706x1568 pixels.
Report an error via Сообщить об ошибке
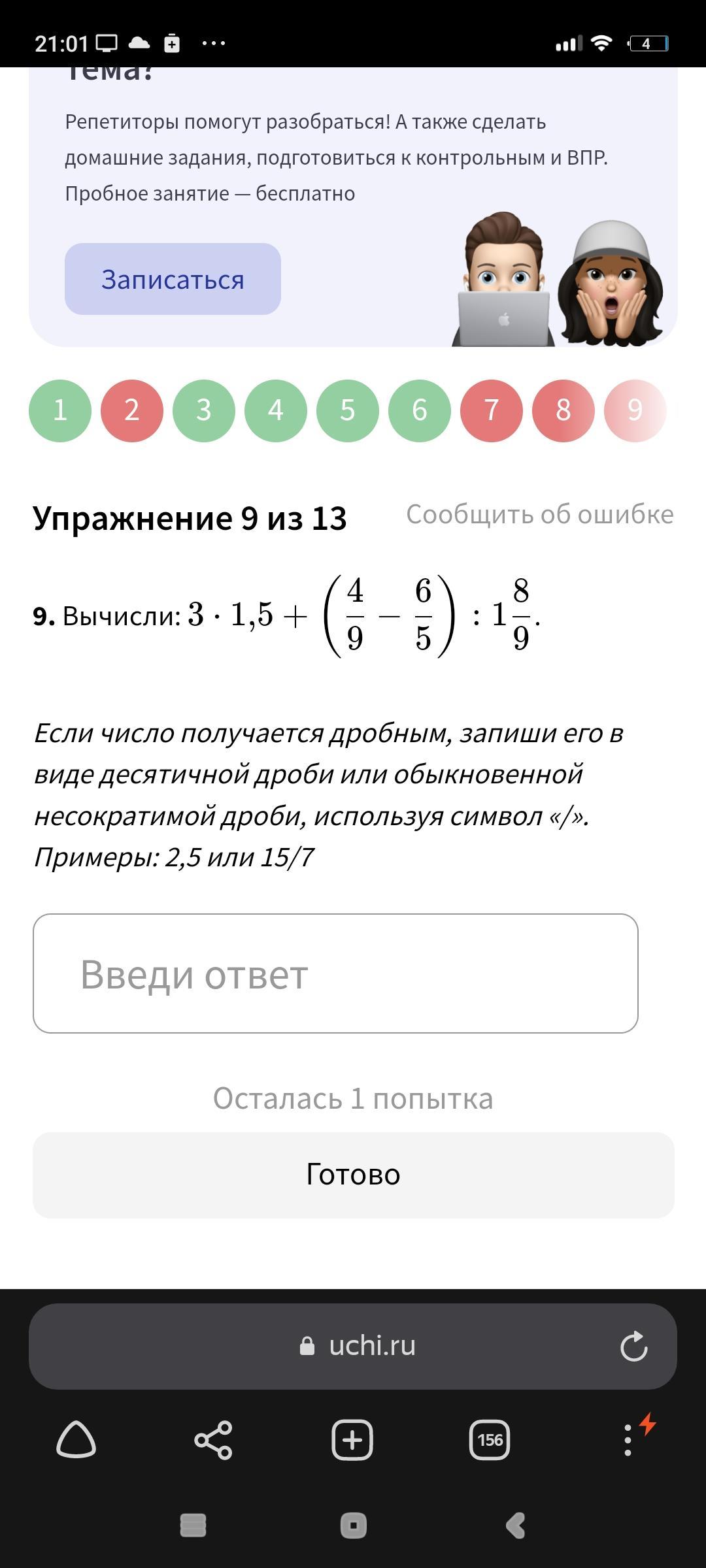tap(539, 514)
